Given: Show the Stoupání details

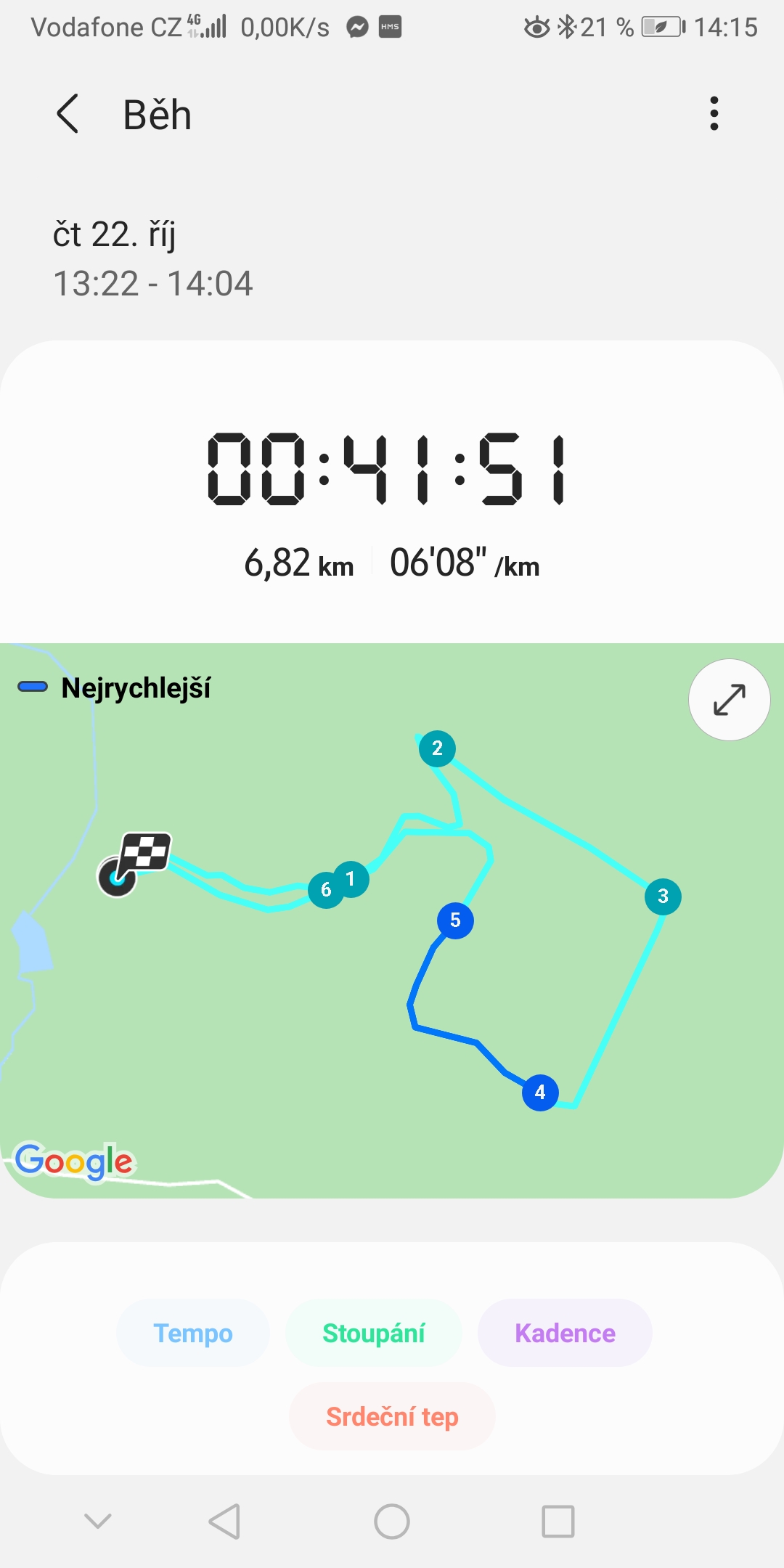Looking at the screenshot, I should (374, 1333).
